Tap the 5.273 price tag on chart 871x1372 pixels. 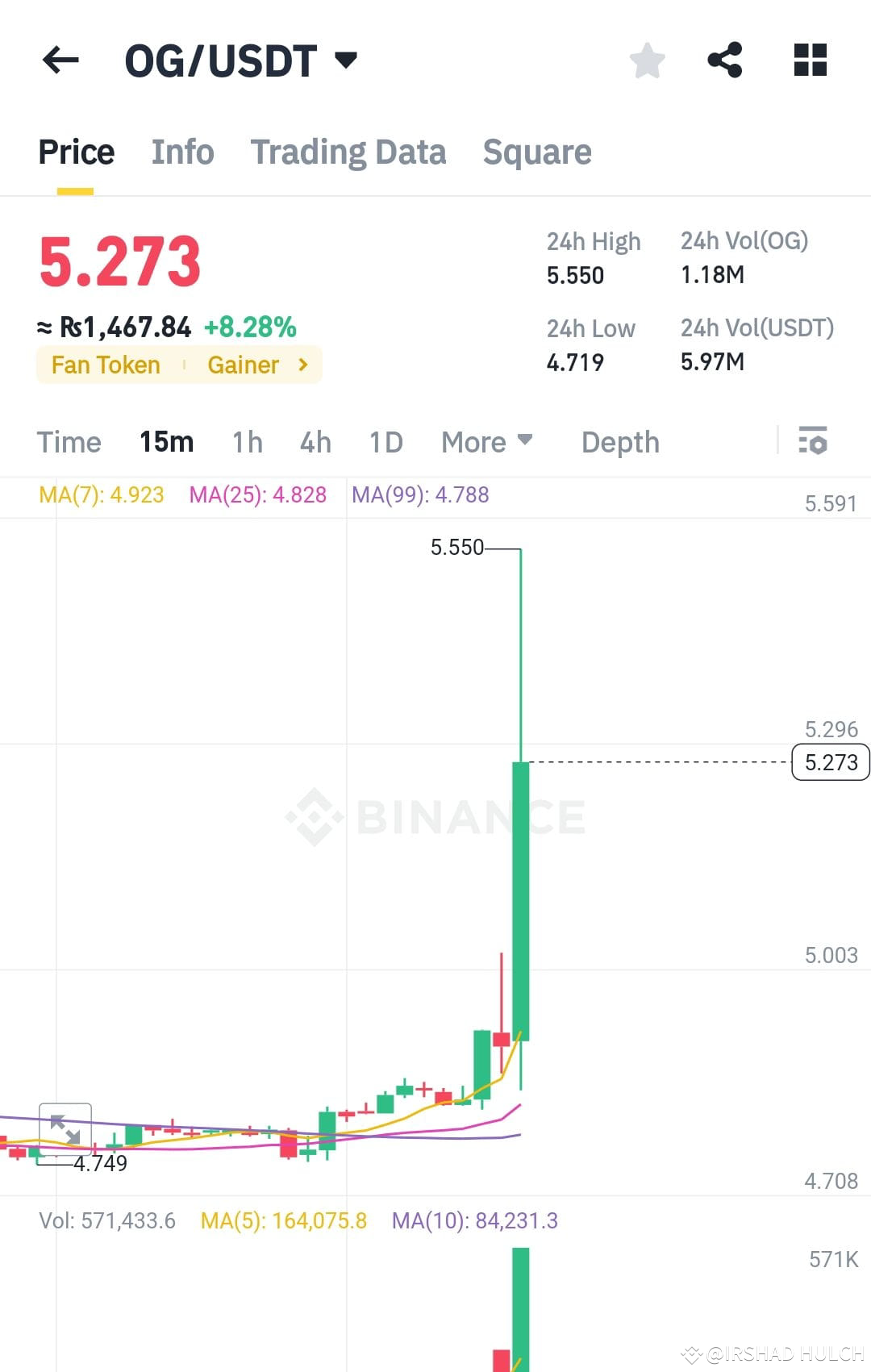tap(830, 761)
